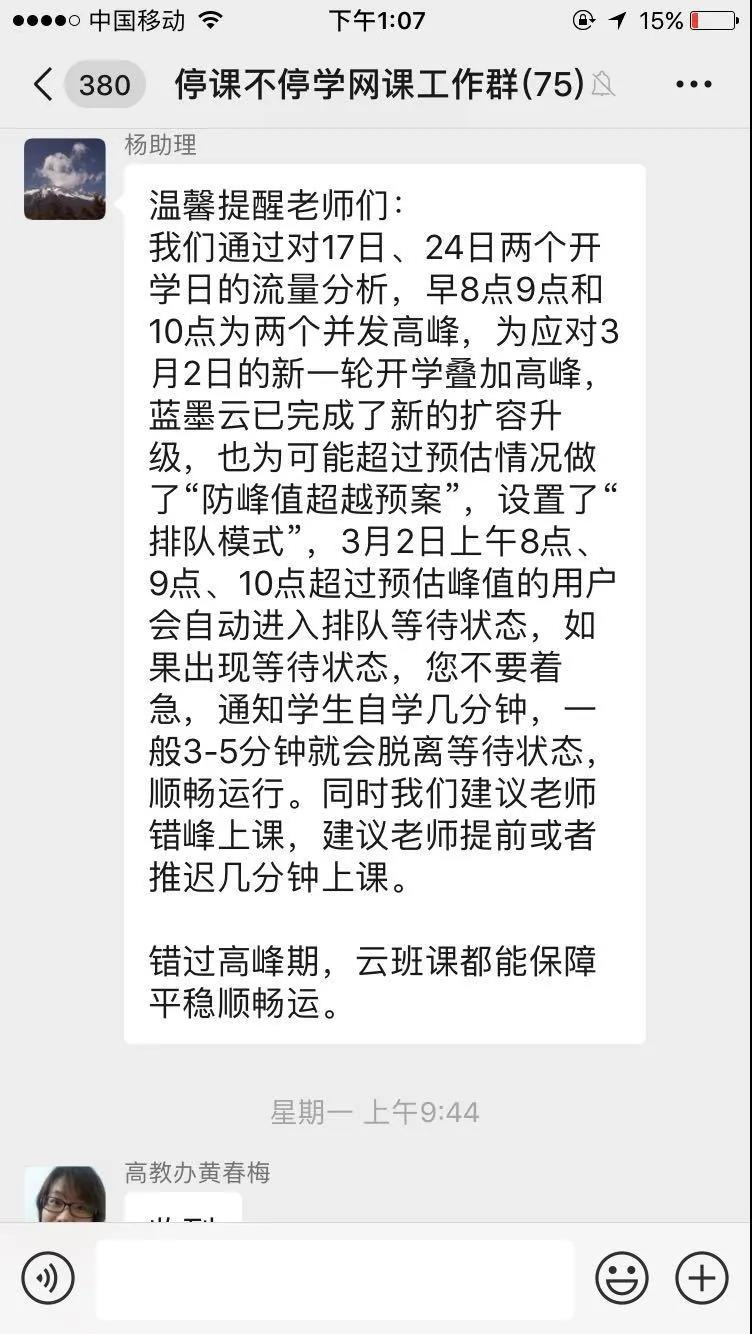Open the emoji picker

pos(622,1278)
